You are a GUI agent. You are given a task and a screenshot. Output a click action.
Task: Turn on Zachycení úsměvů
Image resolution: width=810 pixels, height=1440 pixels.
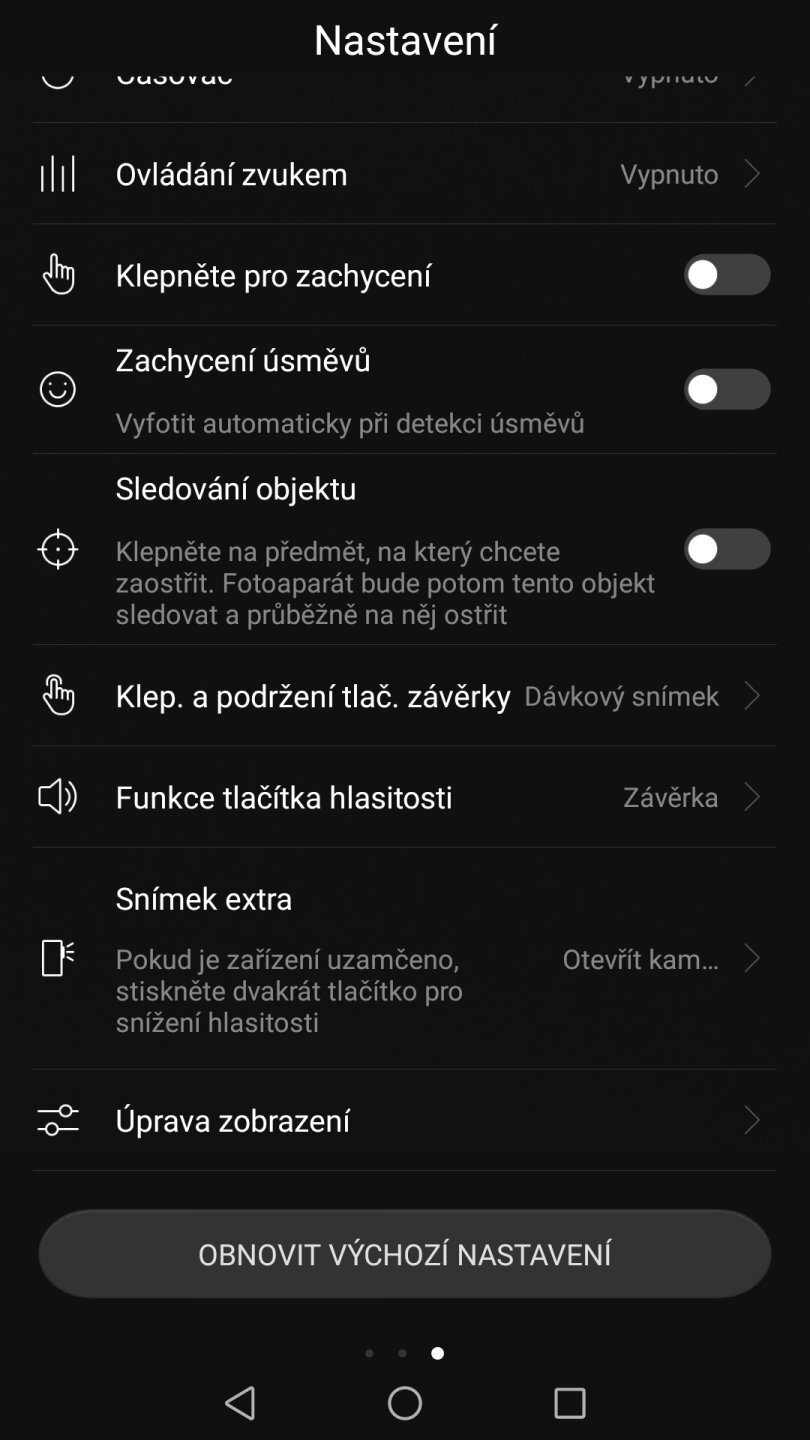click(x=727, y=389)
